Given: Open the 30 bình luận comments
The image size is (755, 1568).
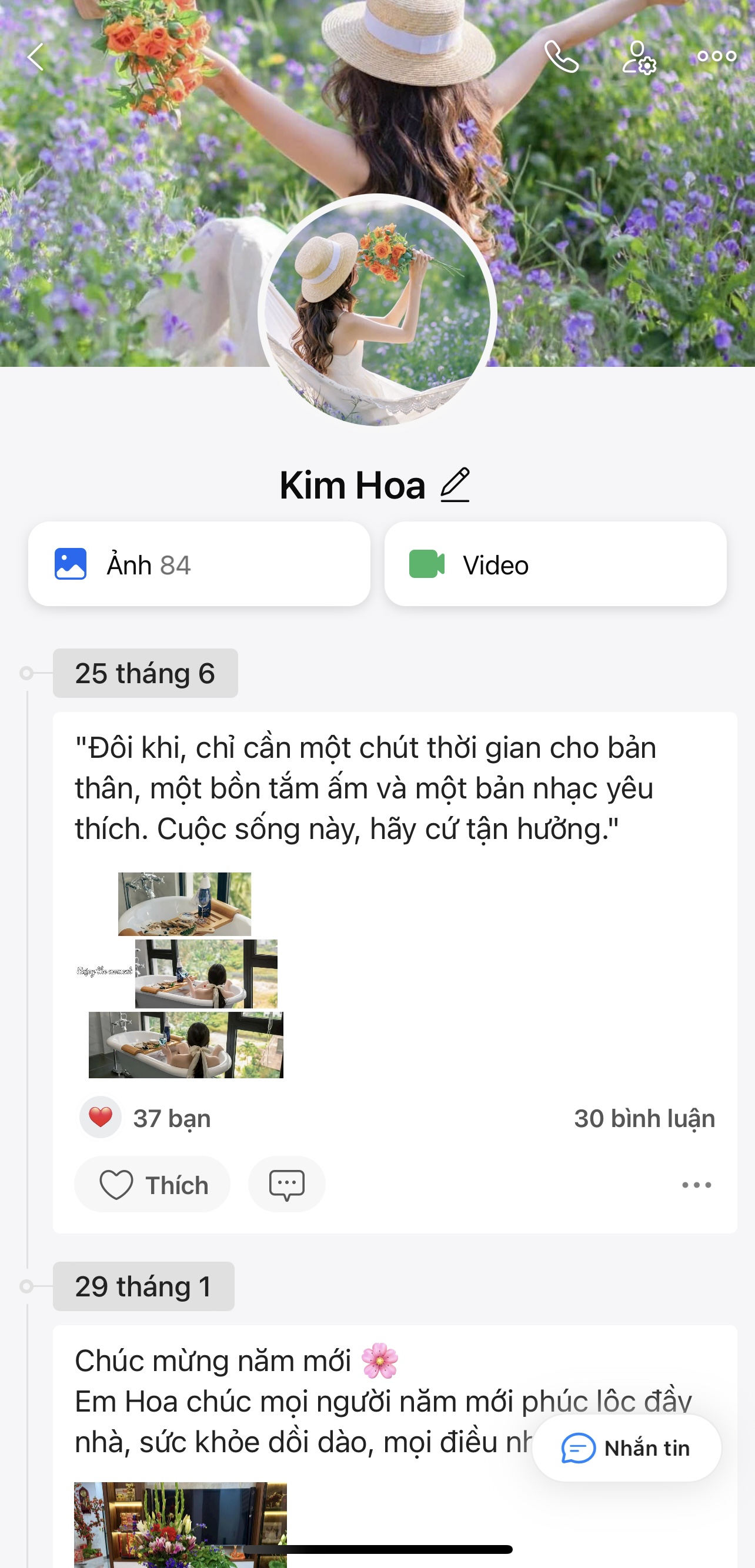Looking at the screenshot, I should click(x=644, y=1119).
